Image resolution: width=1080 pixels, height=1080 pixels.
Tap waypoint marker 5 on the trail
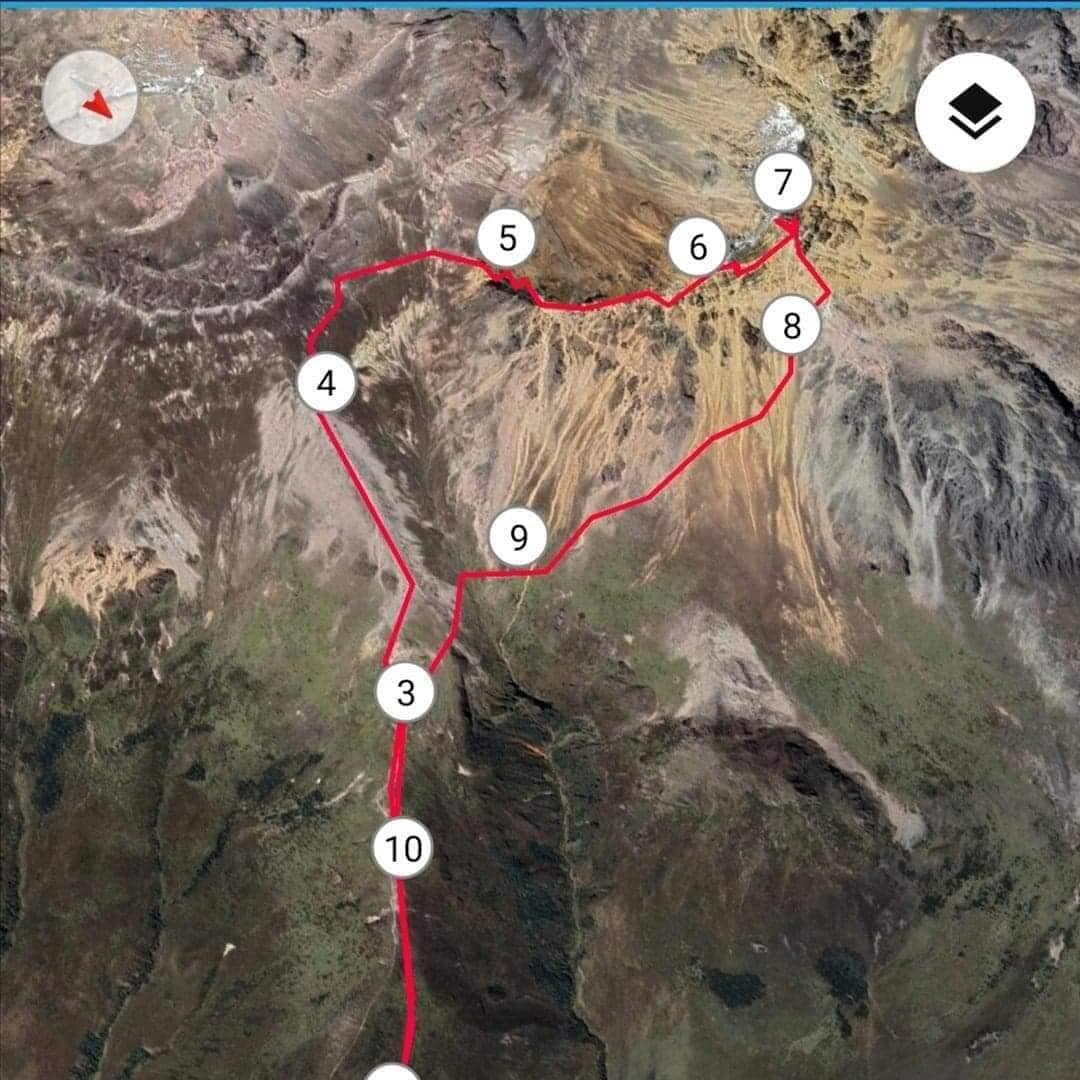[506, 239]
